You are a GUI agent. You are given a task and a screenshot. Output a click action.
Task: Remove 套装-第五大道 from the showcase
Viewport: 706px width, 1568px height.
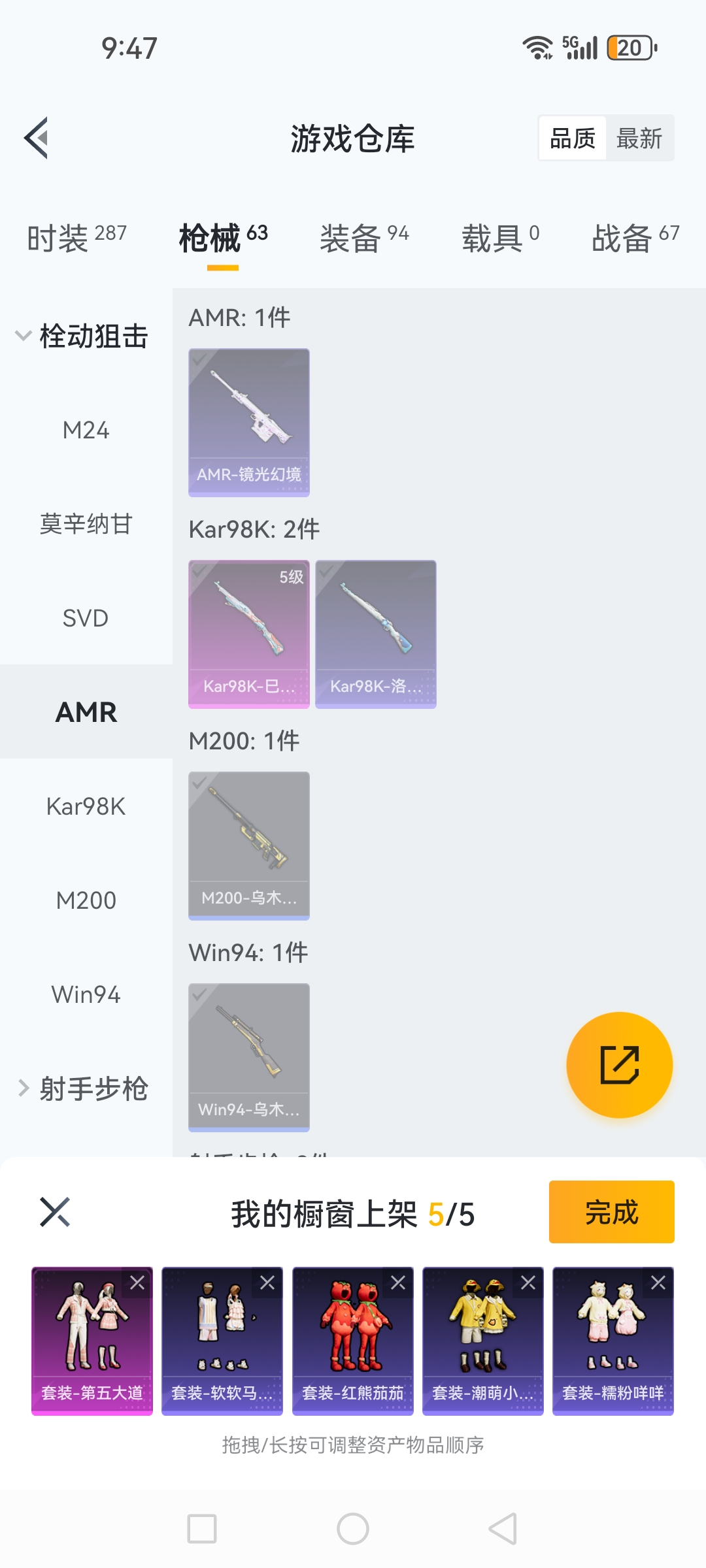point(137,1282)
